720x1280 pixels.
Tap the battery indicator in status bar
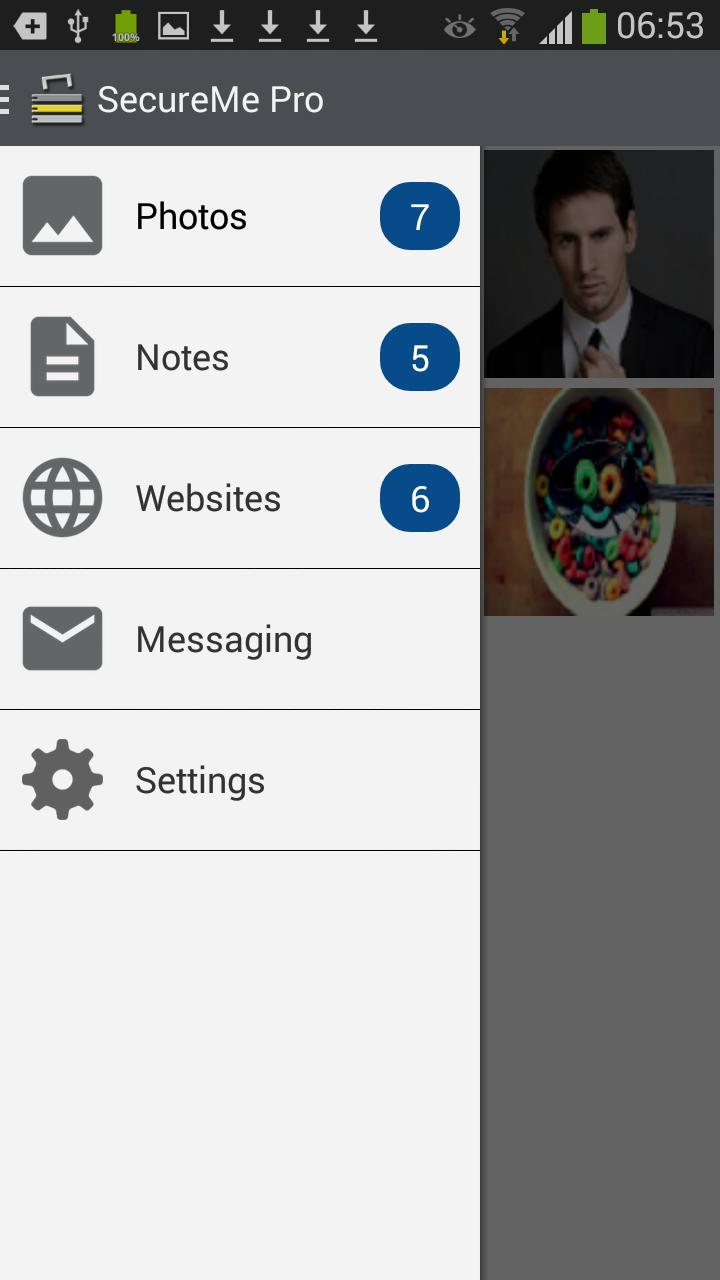point(594,25)
